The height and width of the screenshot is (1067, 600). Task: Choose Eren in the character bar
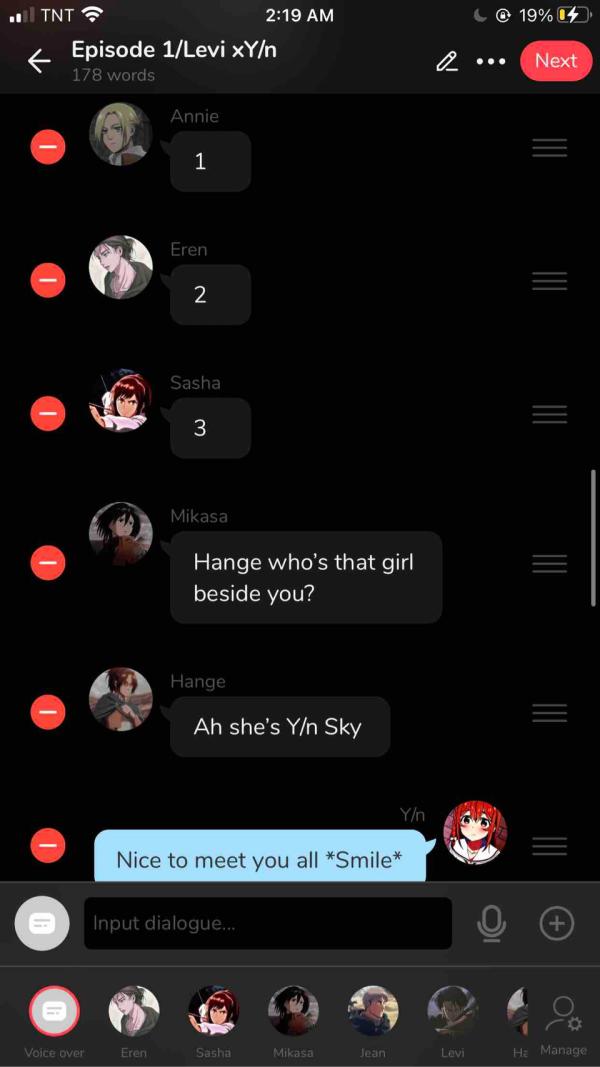134,1011
